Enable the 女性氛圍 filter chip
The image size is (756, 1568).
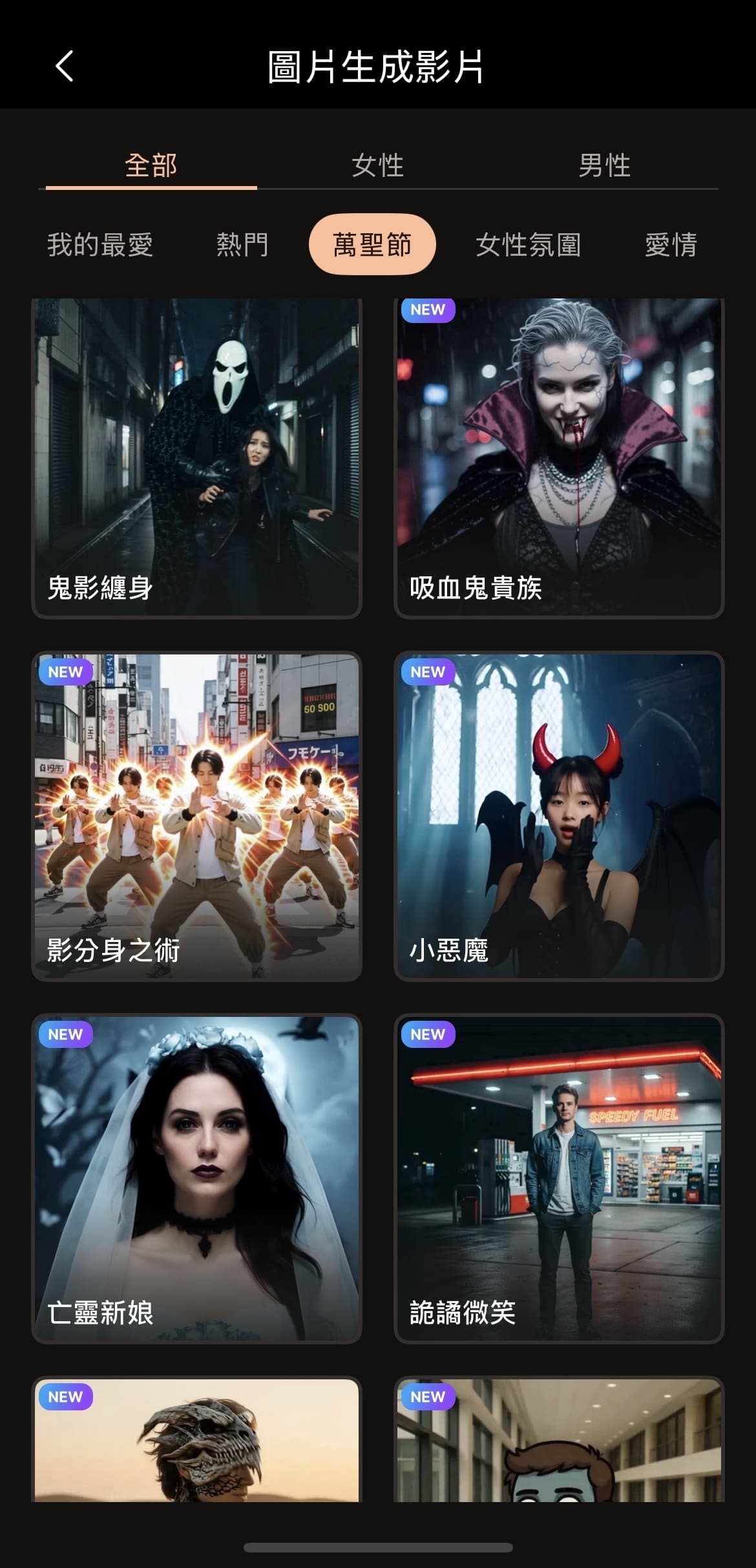click(530, 245)
